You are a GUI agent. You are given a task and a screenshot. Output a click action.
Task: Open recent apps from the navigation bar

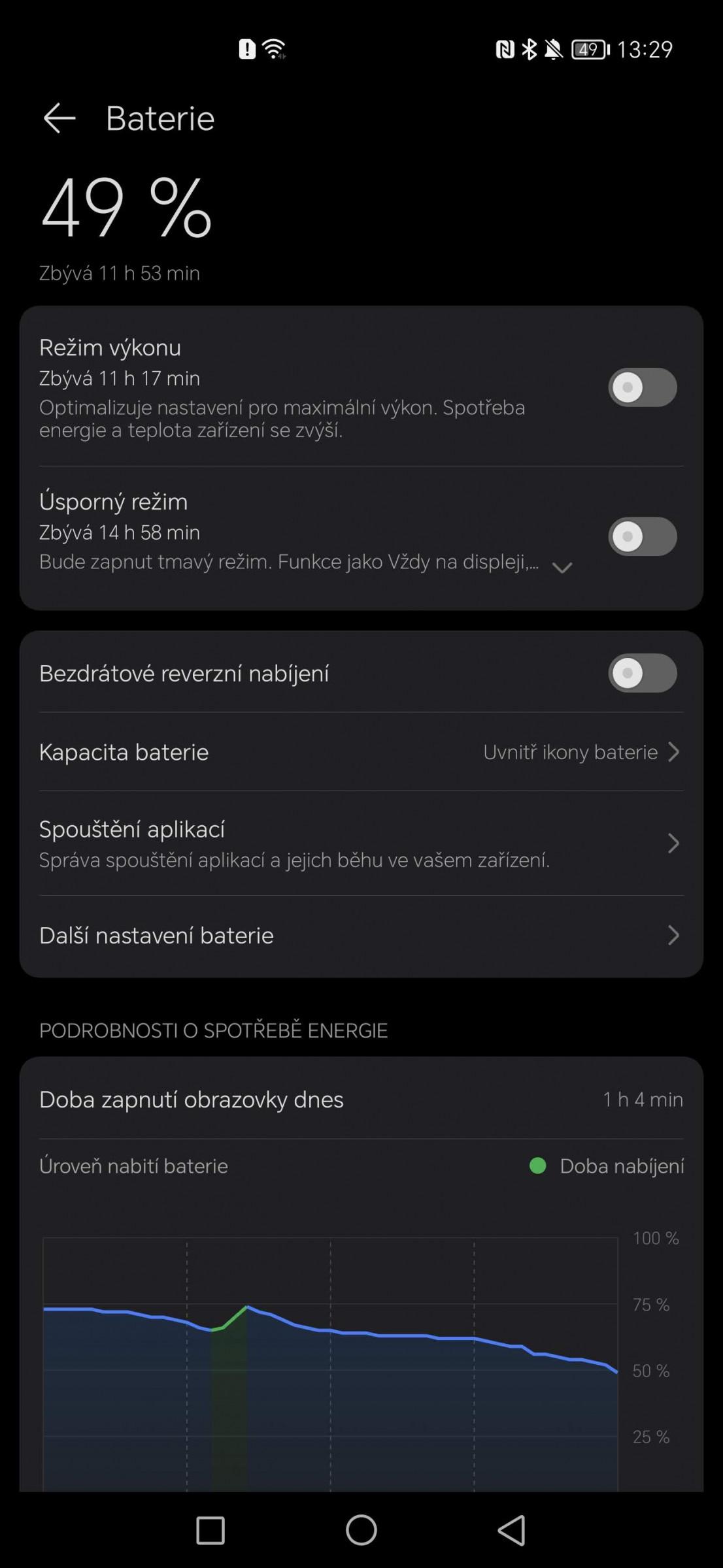[210, 1530]
